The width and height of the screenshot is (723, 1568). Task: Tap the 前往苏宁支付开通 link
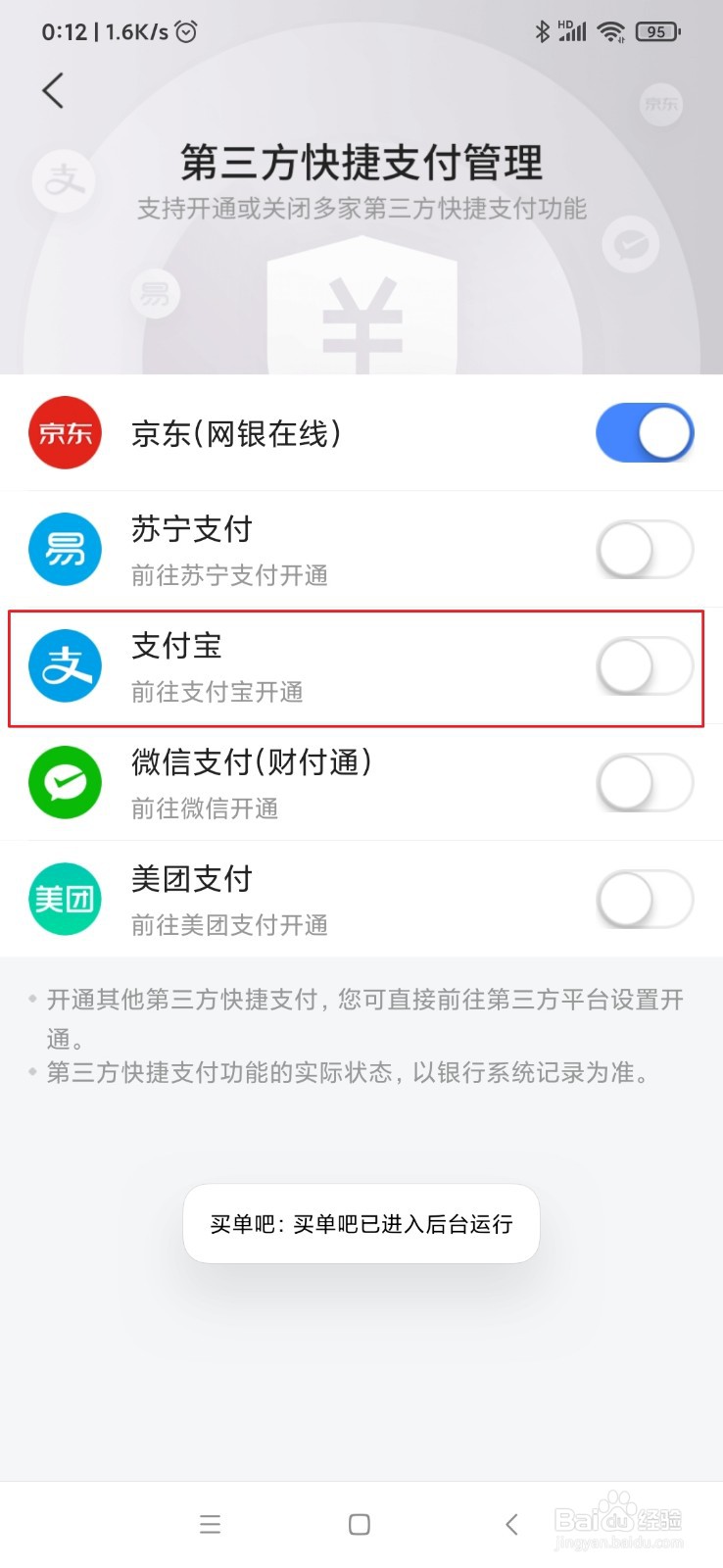pos(228,575)
